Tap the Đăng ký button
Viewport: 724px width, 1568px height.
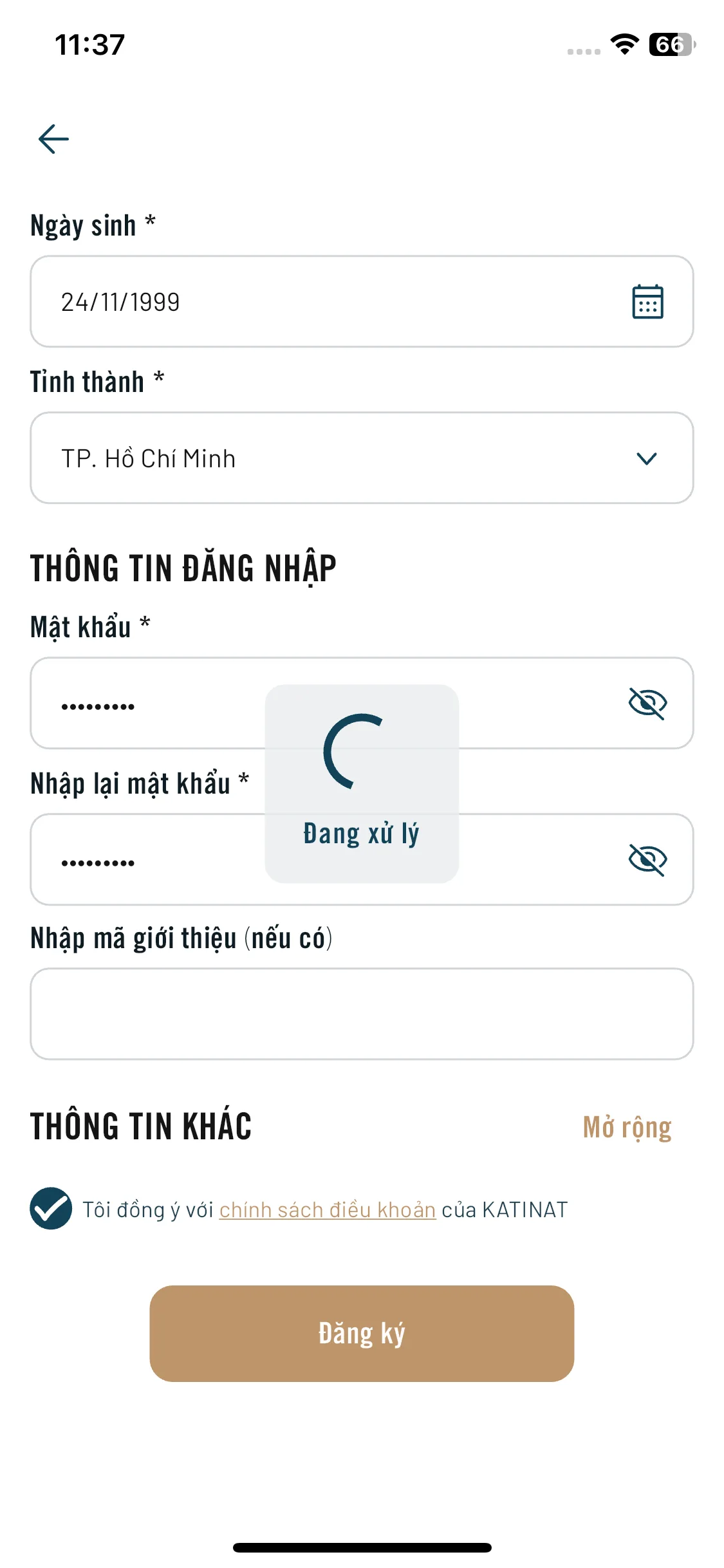362,1334
